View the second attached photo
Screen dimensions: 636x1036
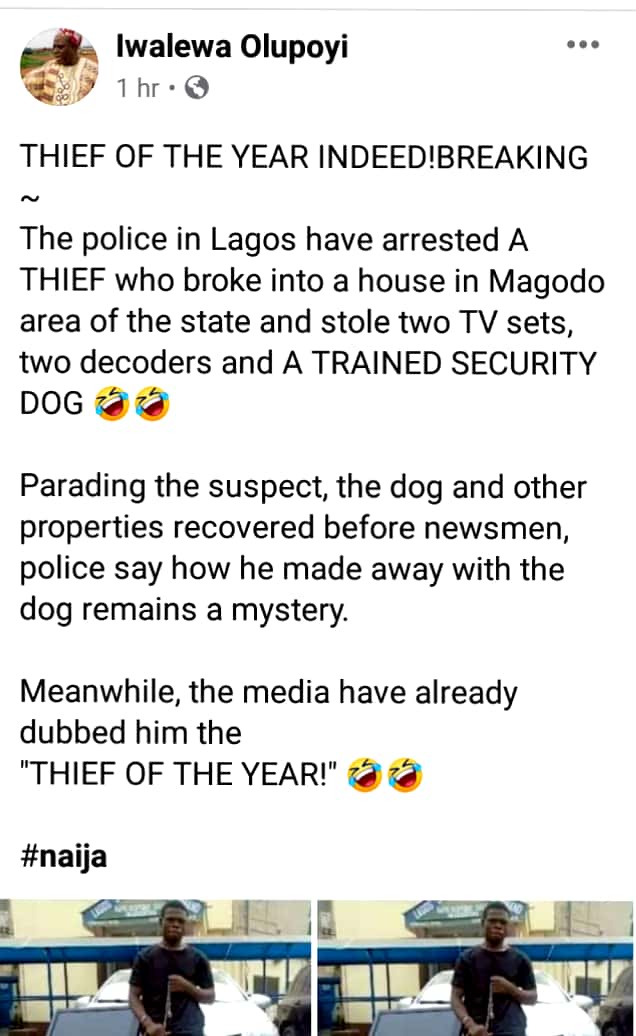pyautogui.click(x=476, y=967)
